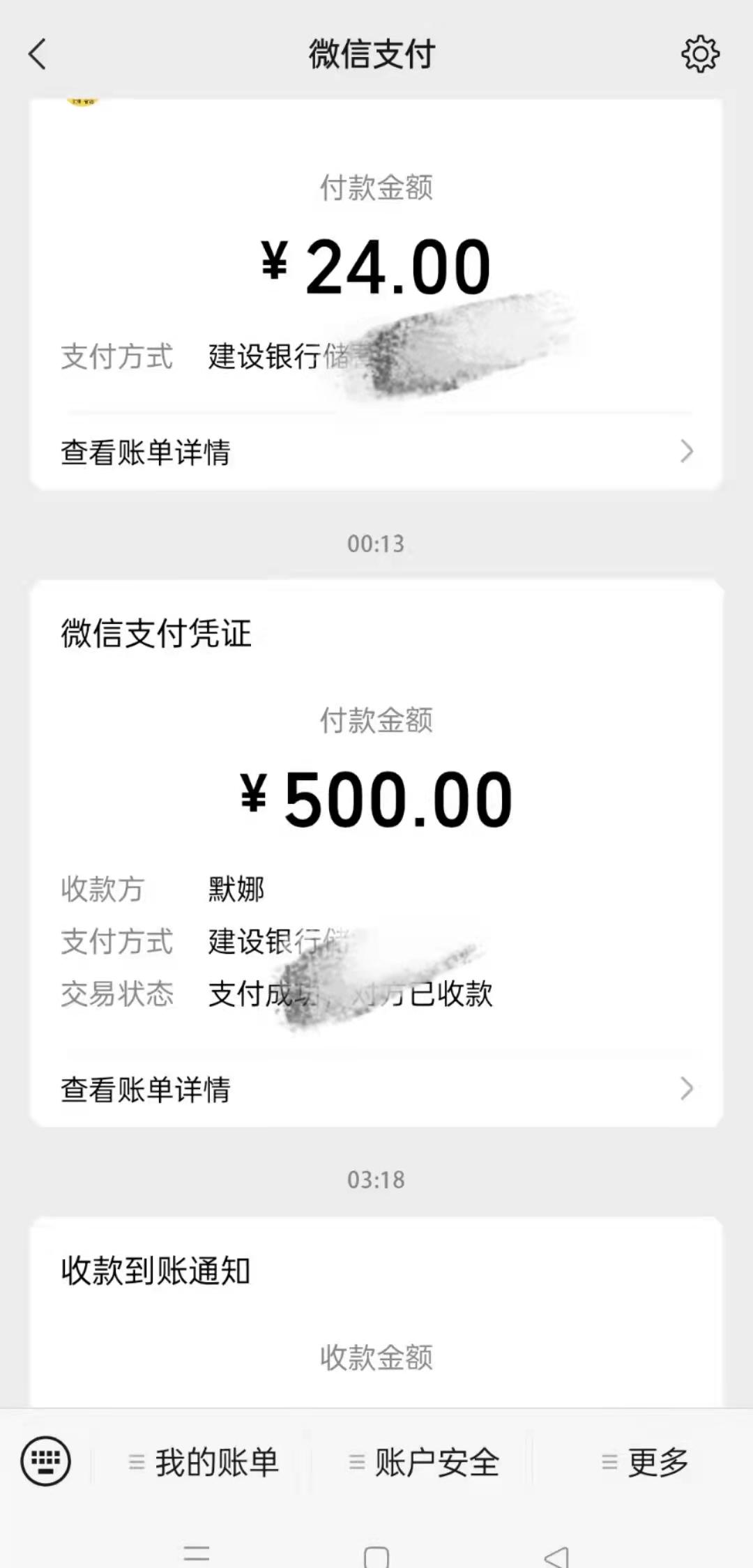
Task: Open 查看账单详情 under the ¥24.00 payment
Action: pyautogui.click(x=376, y=452)
